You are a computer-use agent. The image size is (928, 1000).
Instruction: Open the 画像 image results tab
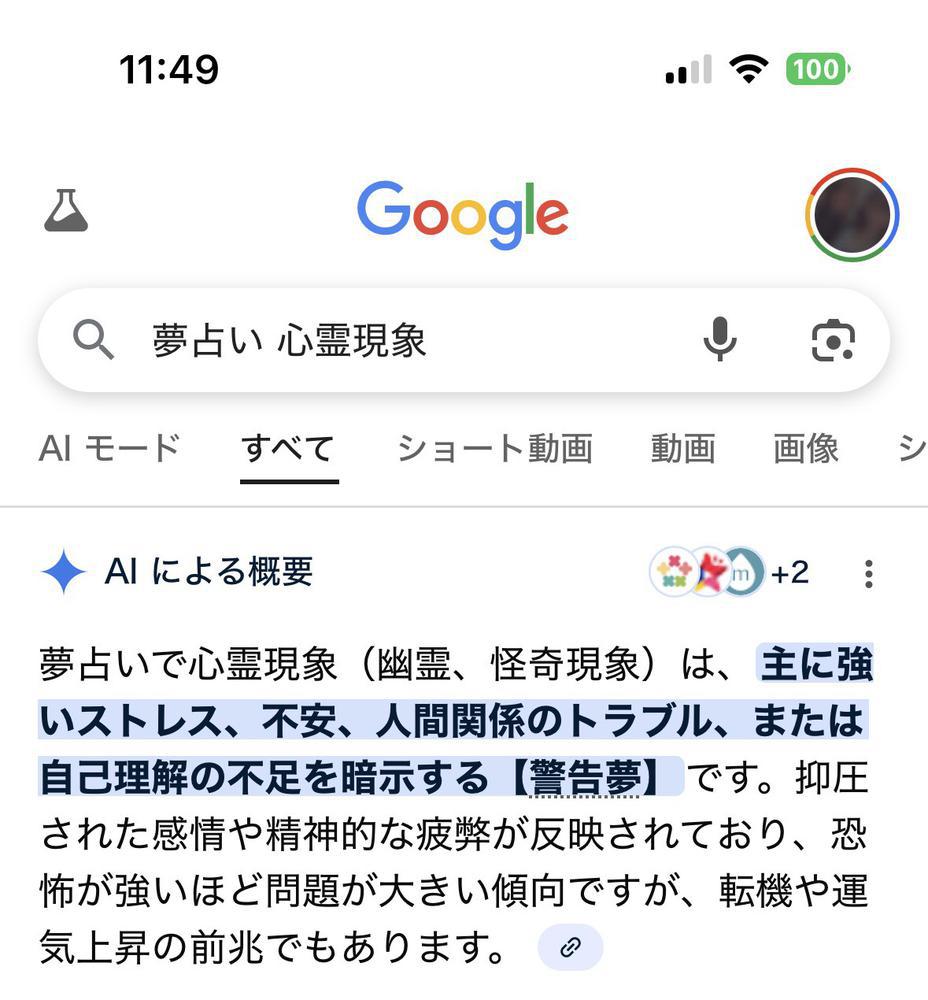click(805, 448)
